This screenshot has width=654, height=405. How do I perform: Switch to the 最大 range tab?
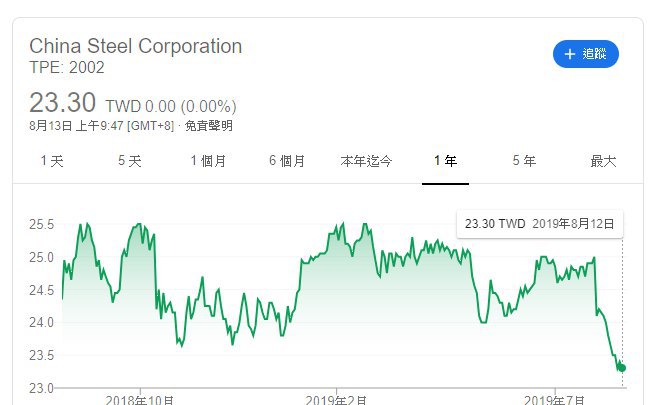(x=603, y=161)
